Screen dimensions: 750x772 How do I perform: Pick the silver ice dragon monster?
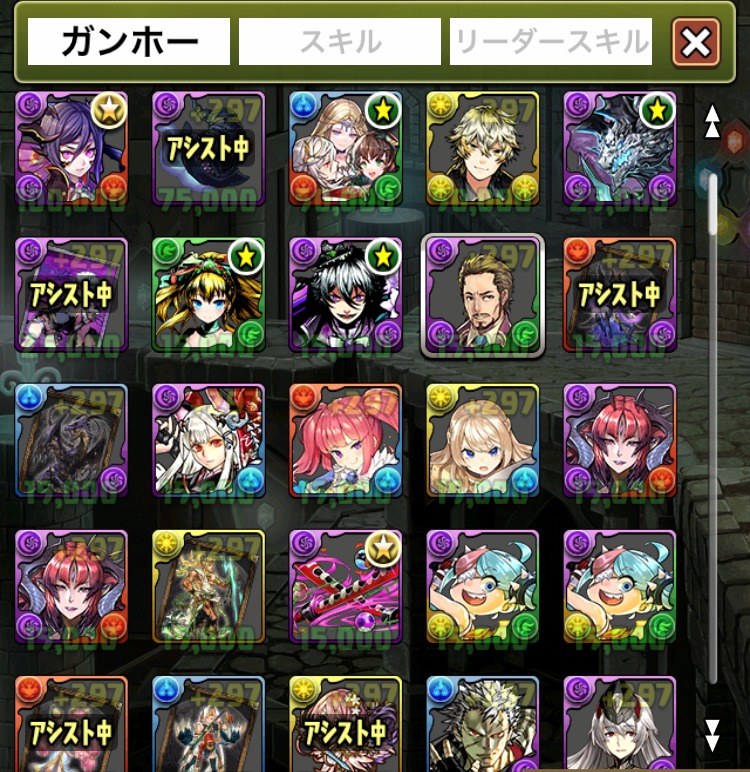click(x=620, y=148)
